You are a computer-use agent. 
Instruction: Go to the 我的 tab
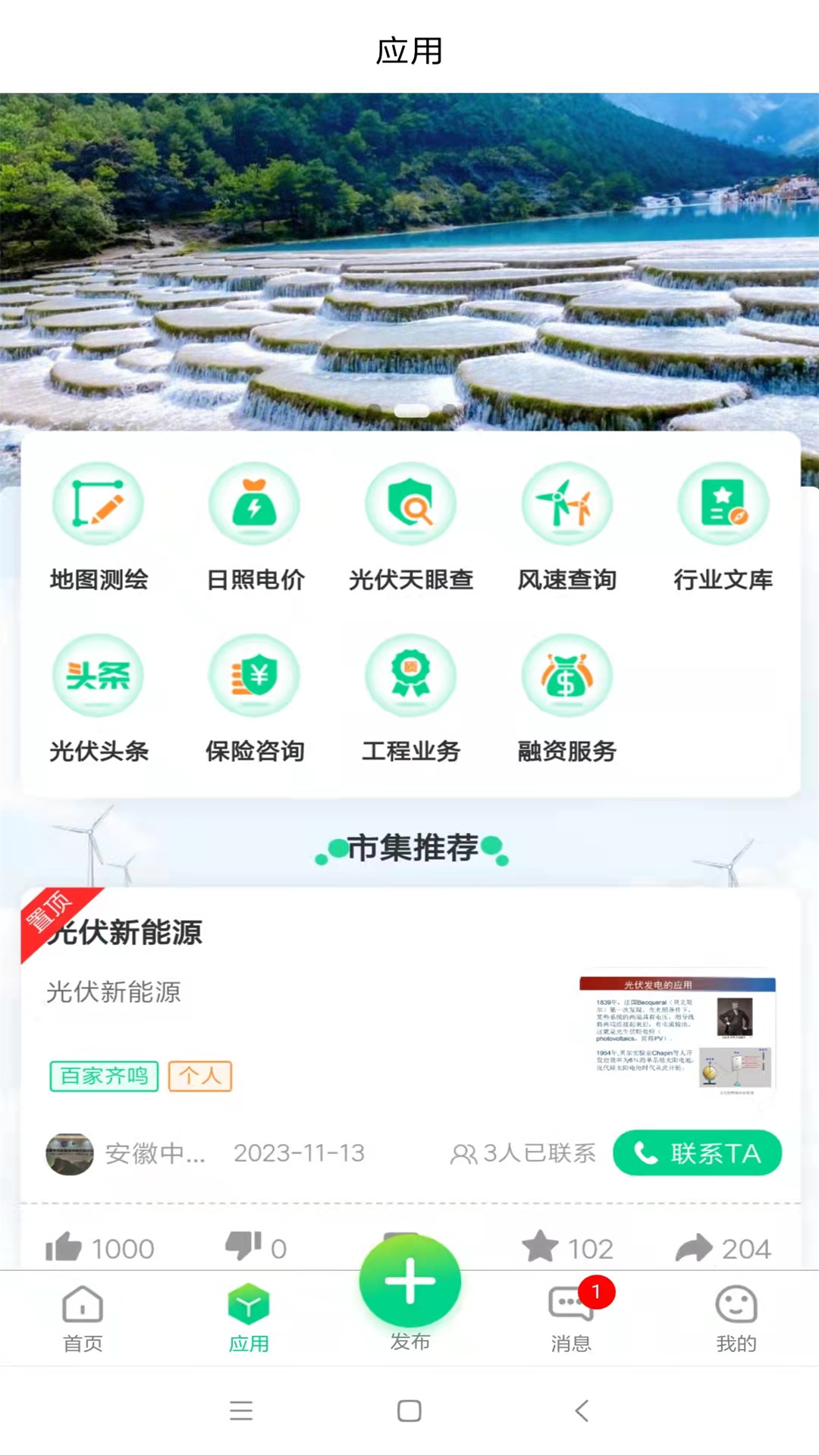click(x=736, y=1318)
